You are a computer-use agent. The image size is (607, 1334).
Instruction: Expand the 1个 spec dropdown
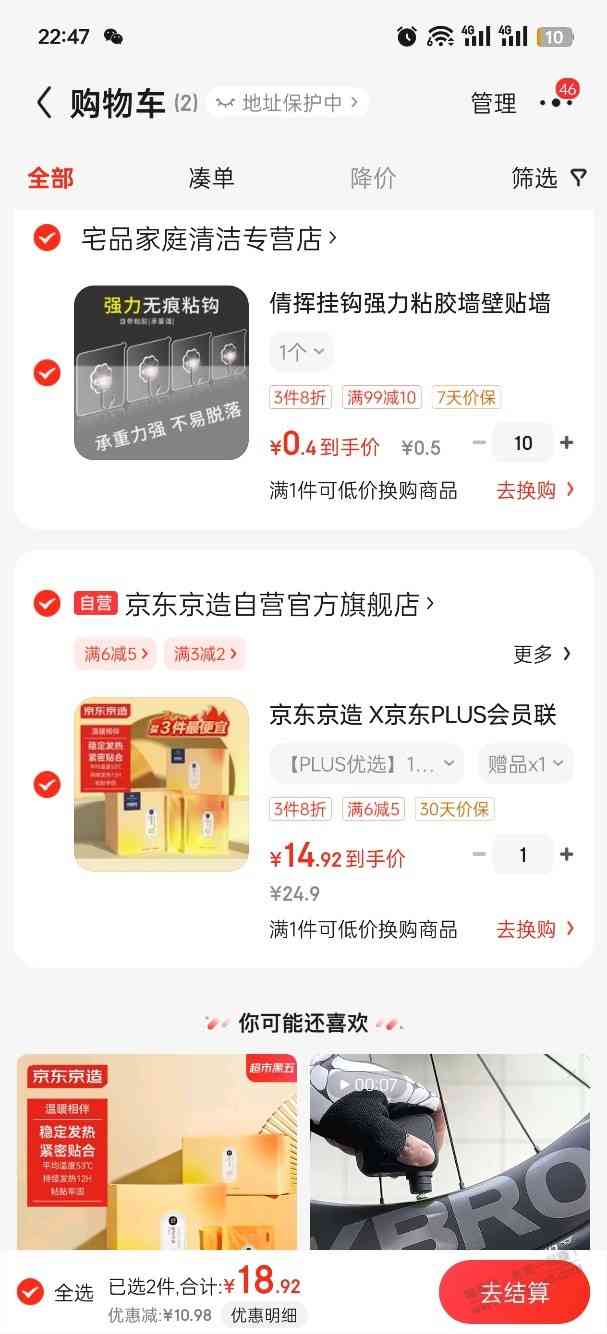coord(301,352)
